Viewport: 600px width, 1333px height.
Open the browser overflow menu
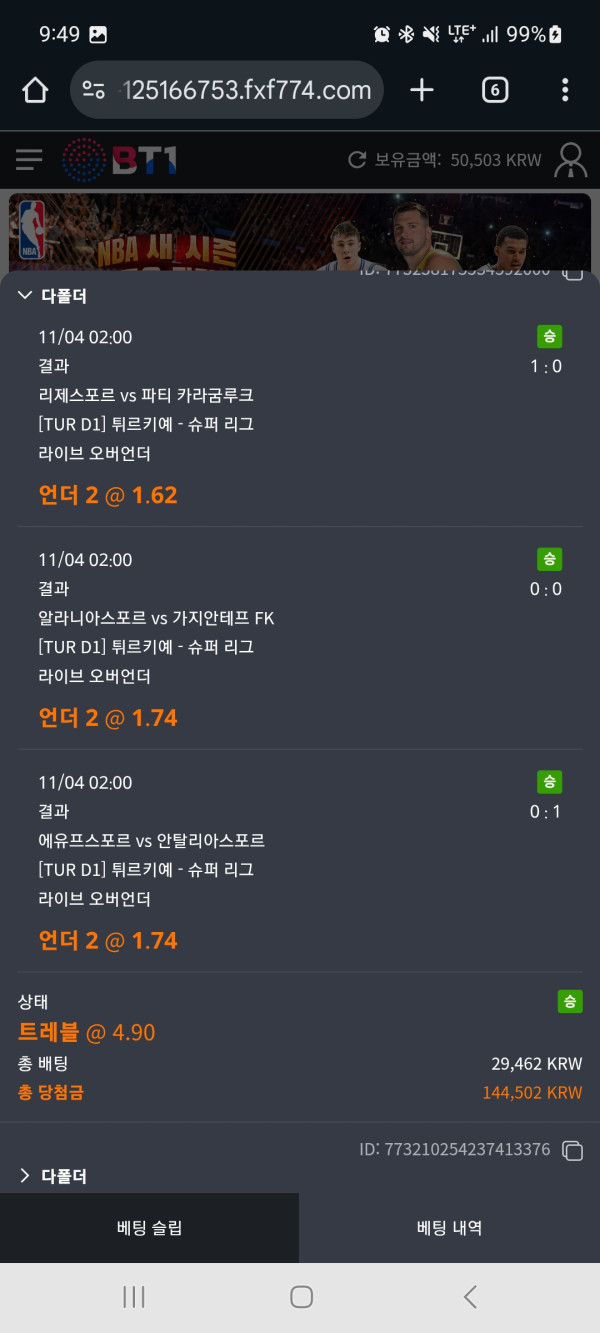click(x=565, y=91)
